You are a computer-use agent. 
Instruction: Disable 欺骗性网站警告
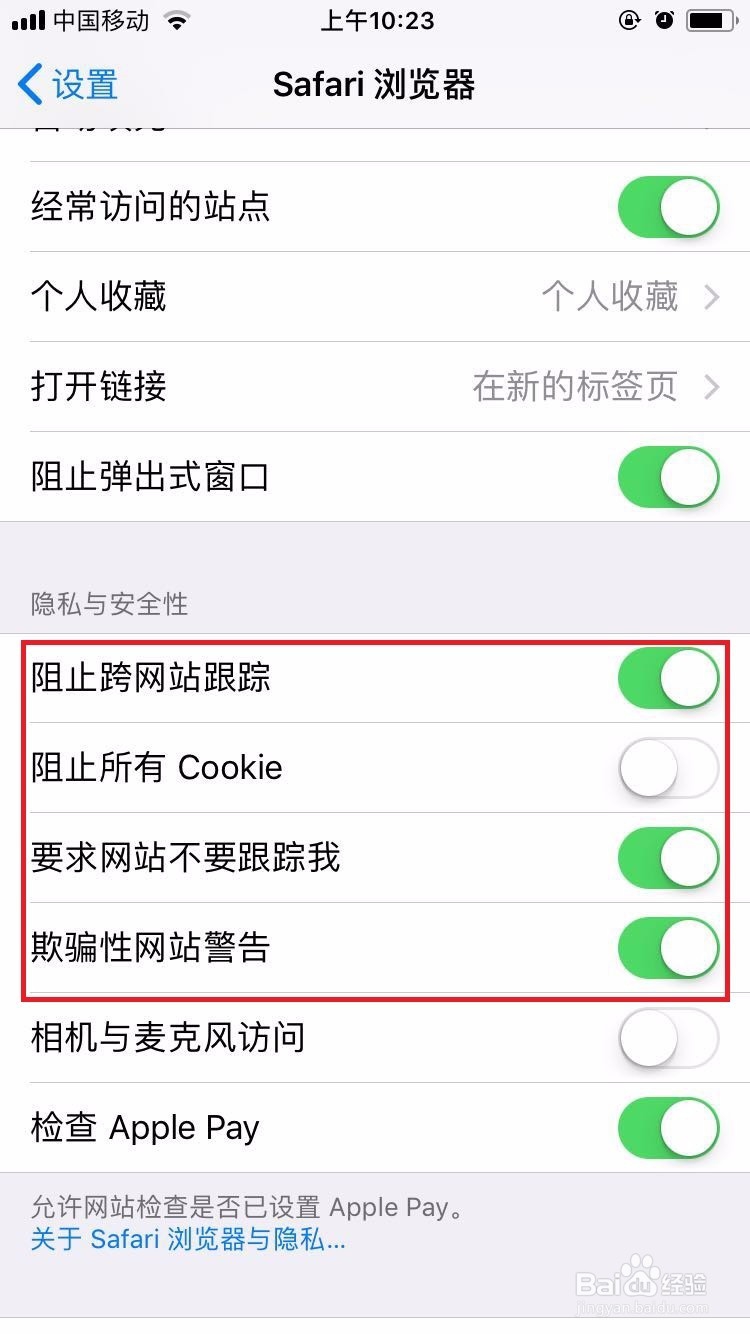[x=667, y=948]
